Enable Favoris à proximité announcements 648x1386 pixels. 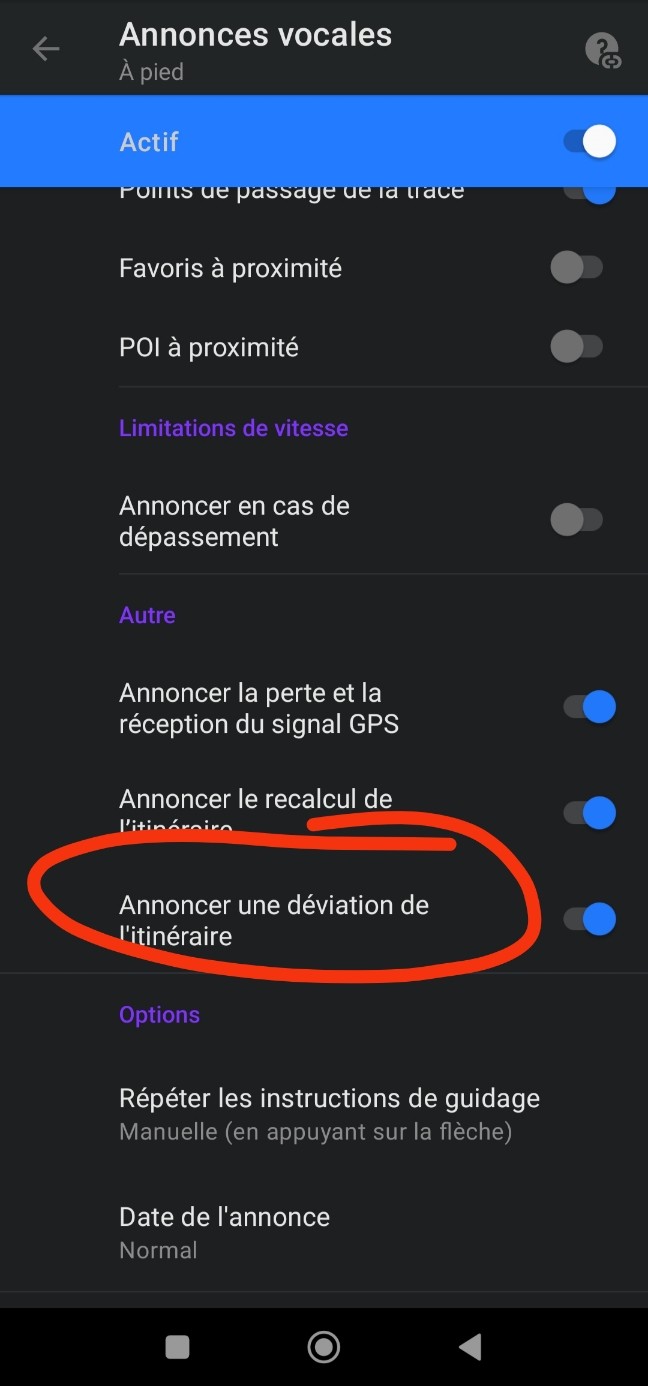pos(577,268)
